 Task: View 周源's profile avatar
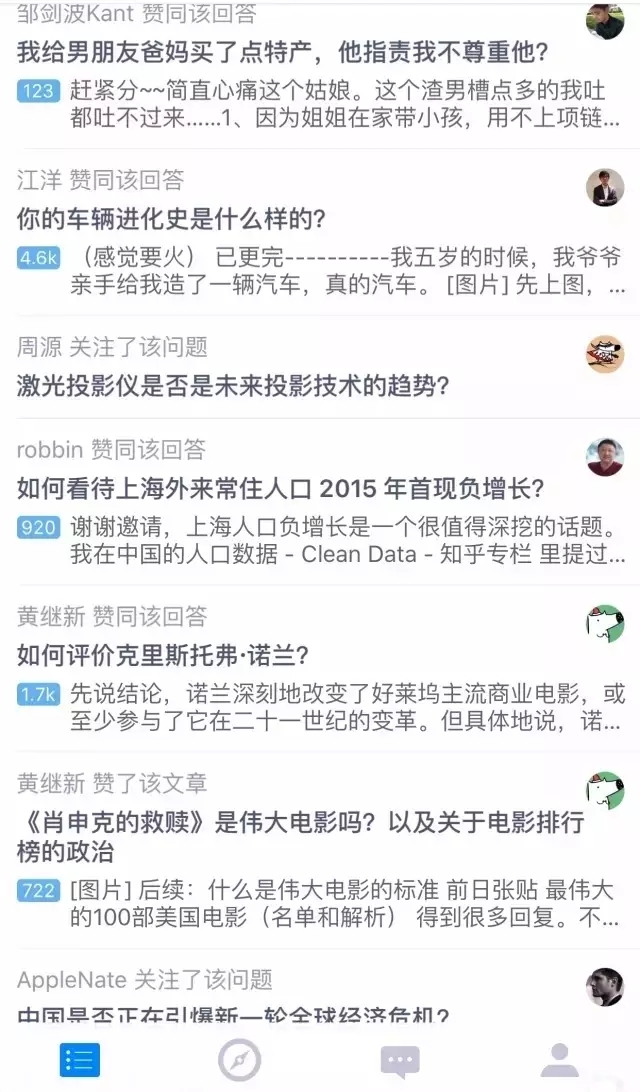click(605, 354)
